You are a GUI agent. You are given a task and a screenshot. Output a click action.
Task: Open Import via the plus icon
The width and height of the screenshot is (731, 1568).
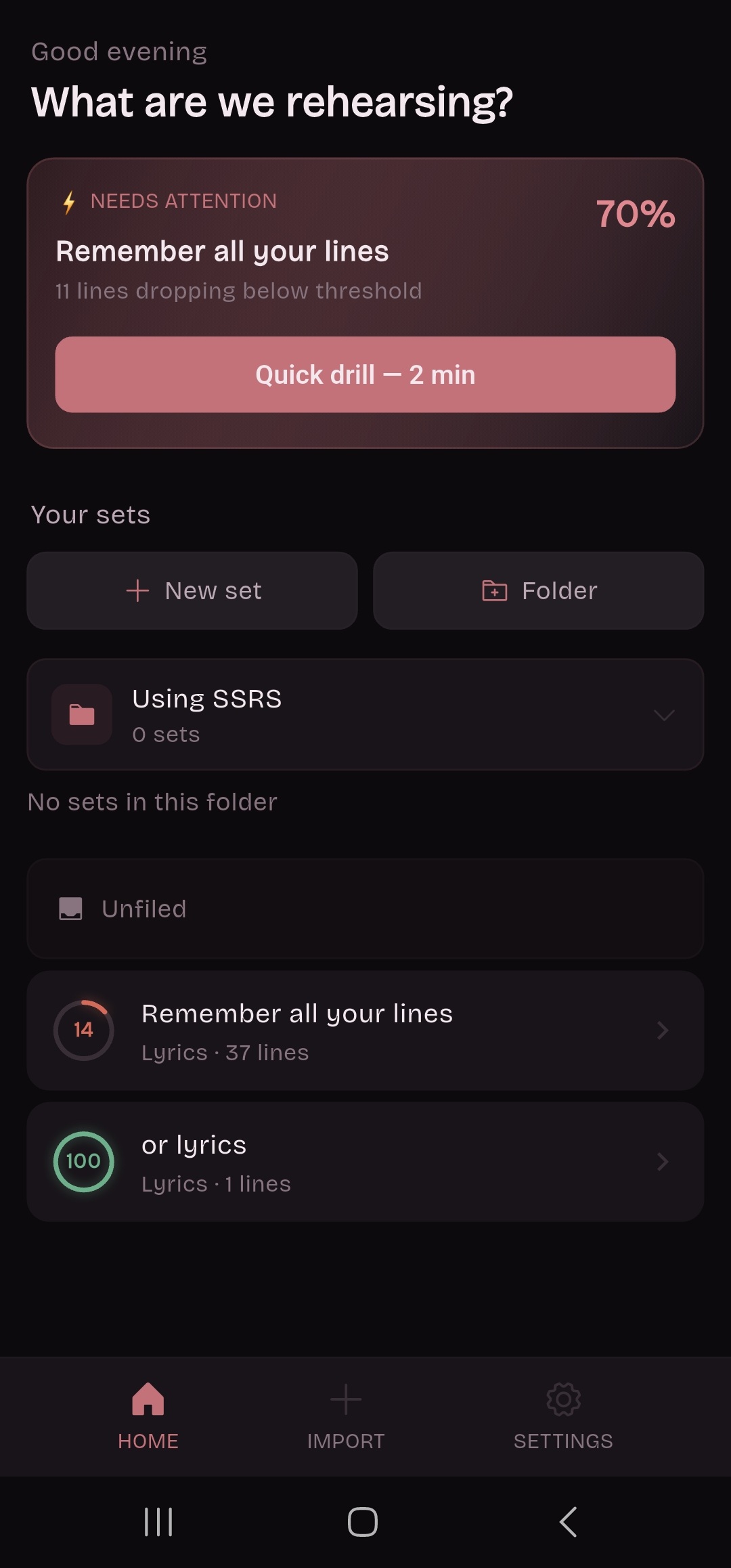click(x=345, y=1399)
